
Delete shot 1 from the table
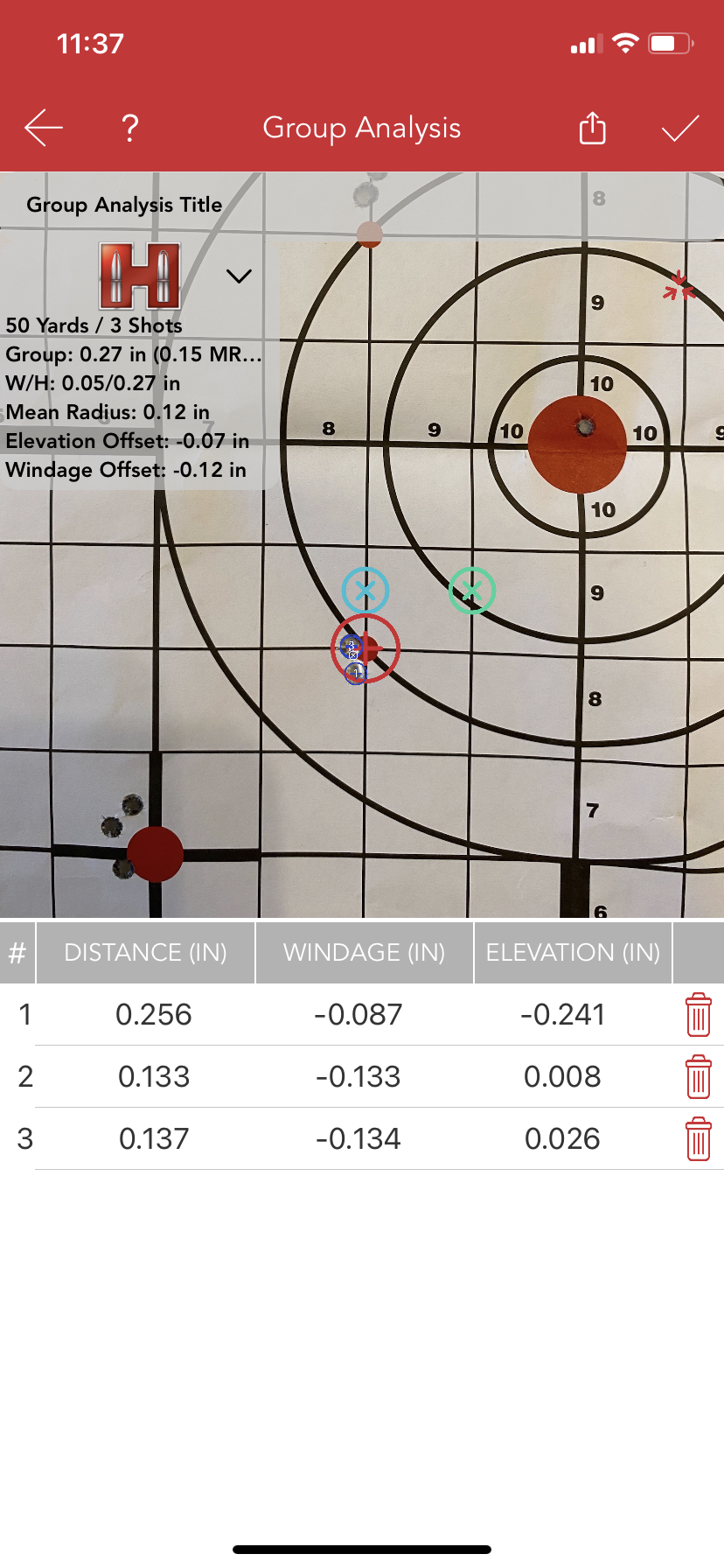(698, 1015)
